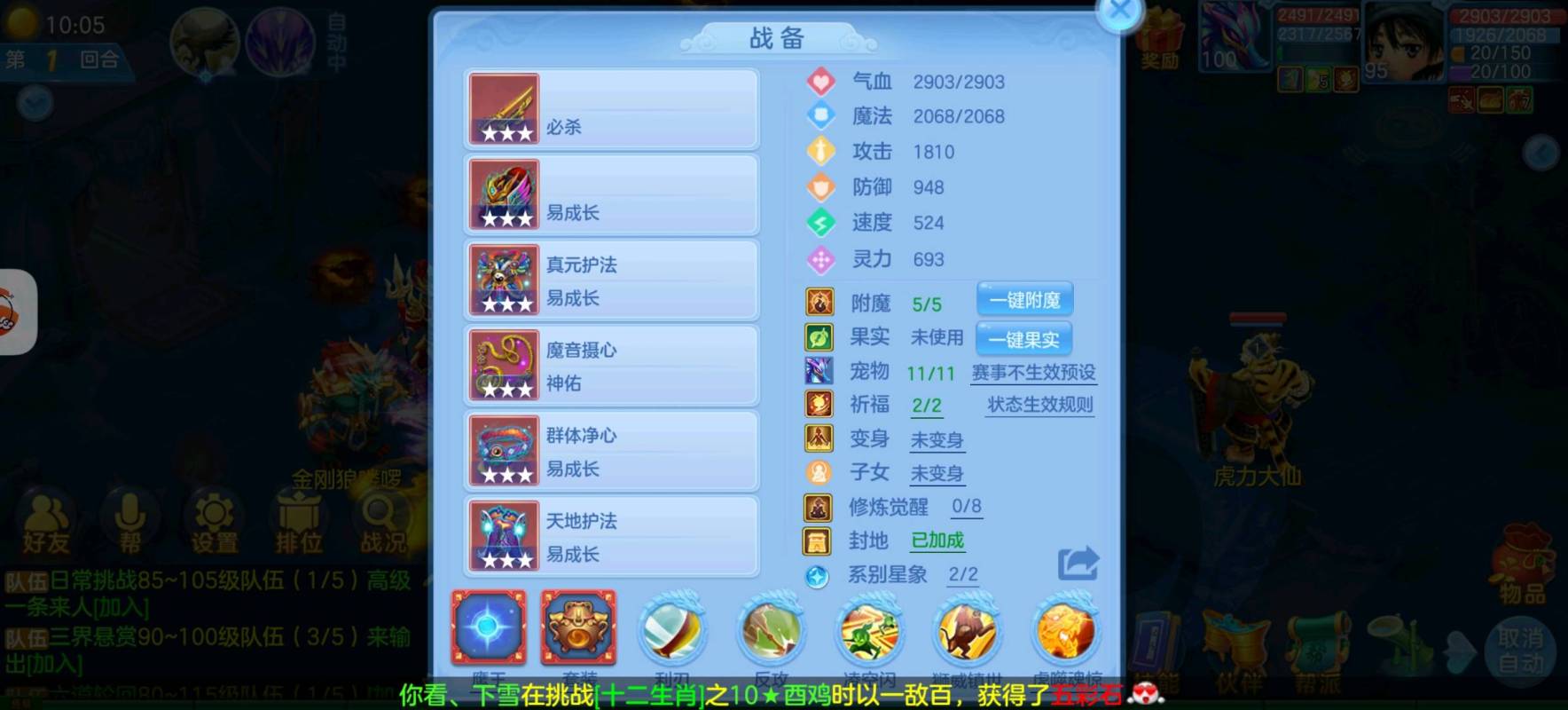The height and width of the screenshot is (710, 1568).
Task: Open 修炼觉醒 0/8 link
Action: (x=966, y=507)
